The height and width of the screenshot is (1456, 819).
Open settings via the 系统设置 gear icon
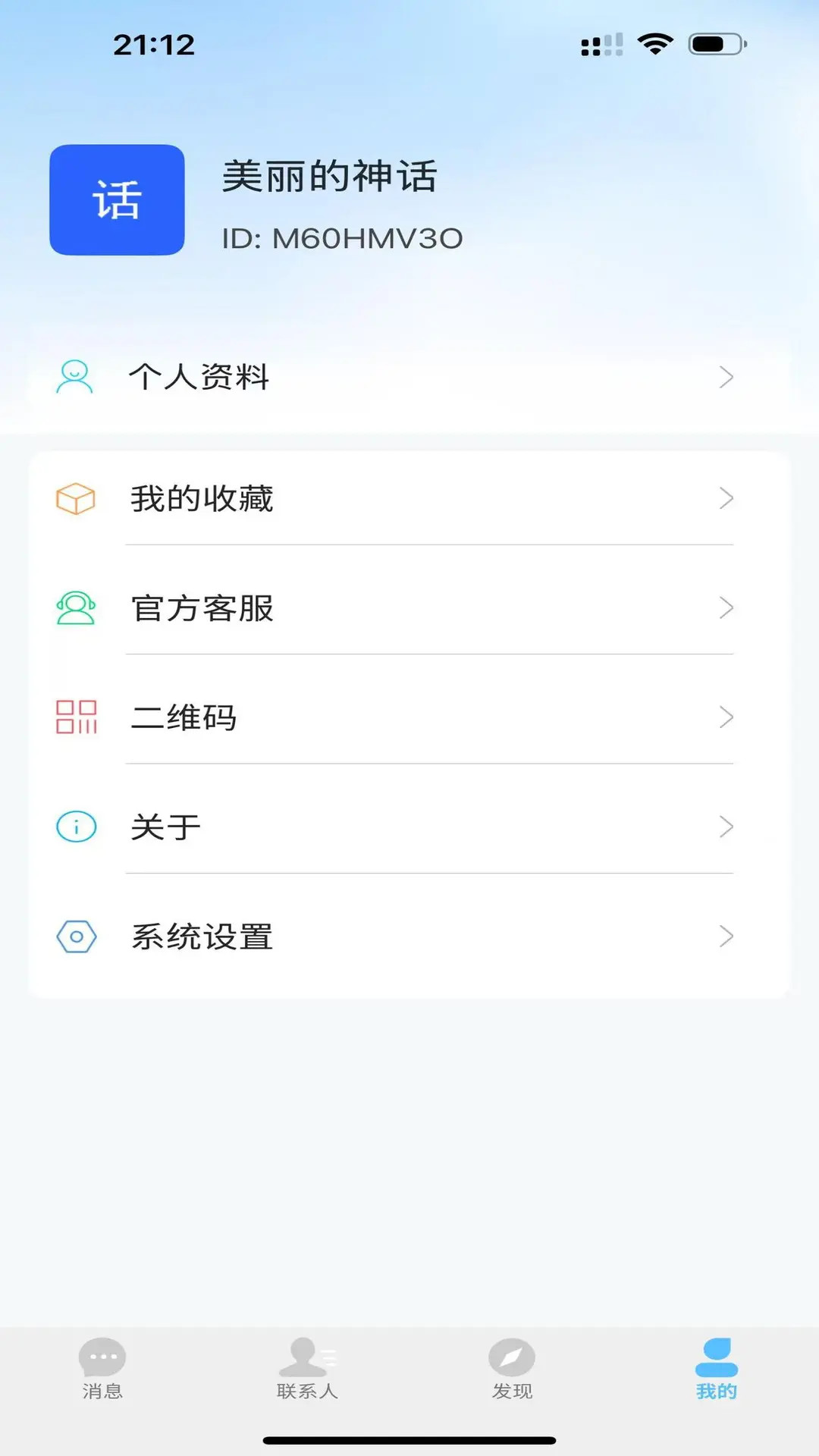(x=75, y=937)
